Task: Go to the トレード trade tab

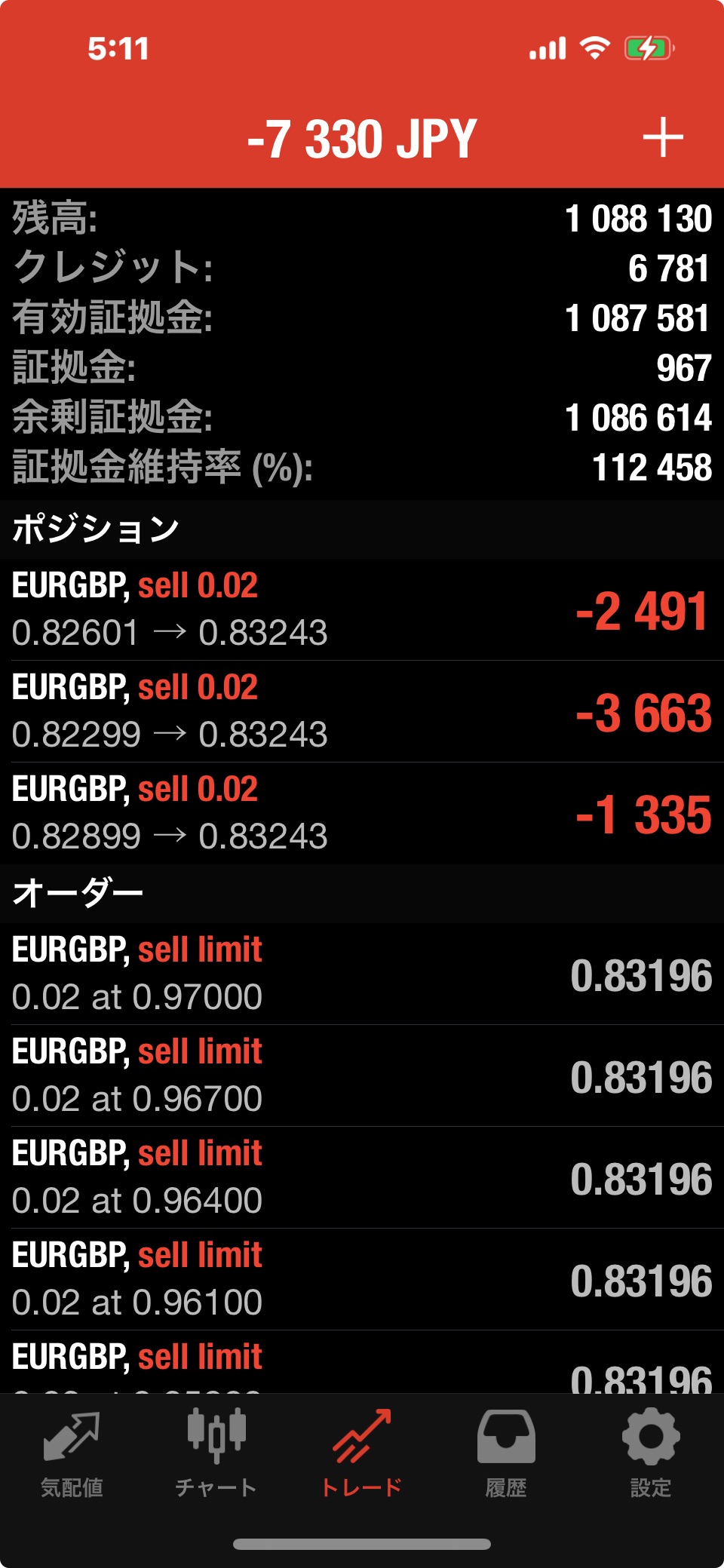Action: [361, 1454]
